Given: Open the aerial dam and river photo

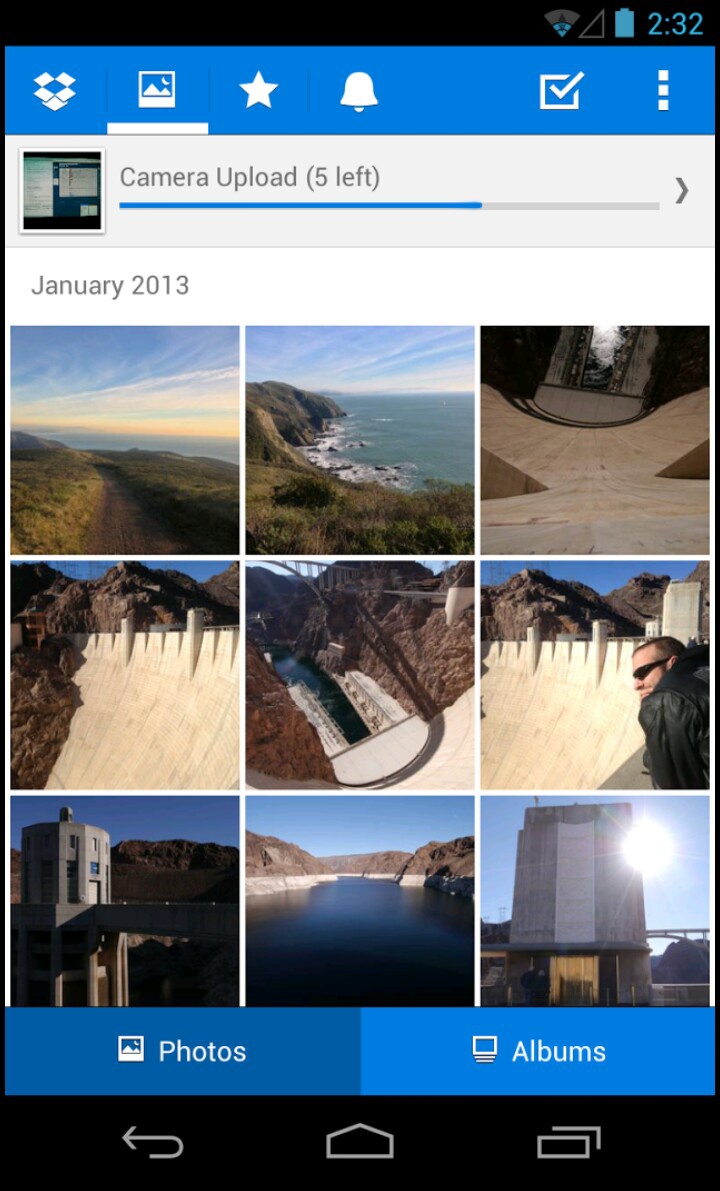Looking at the screenshot, I should point(360,675).
